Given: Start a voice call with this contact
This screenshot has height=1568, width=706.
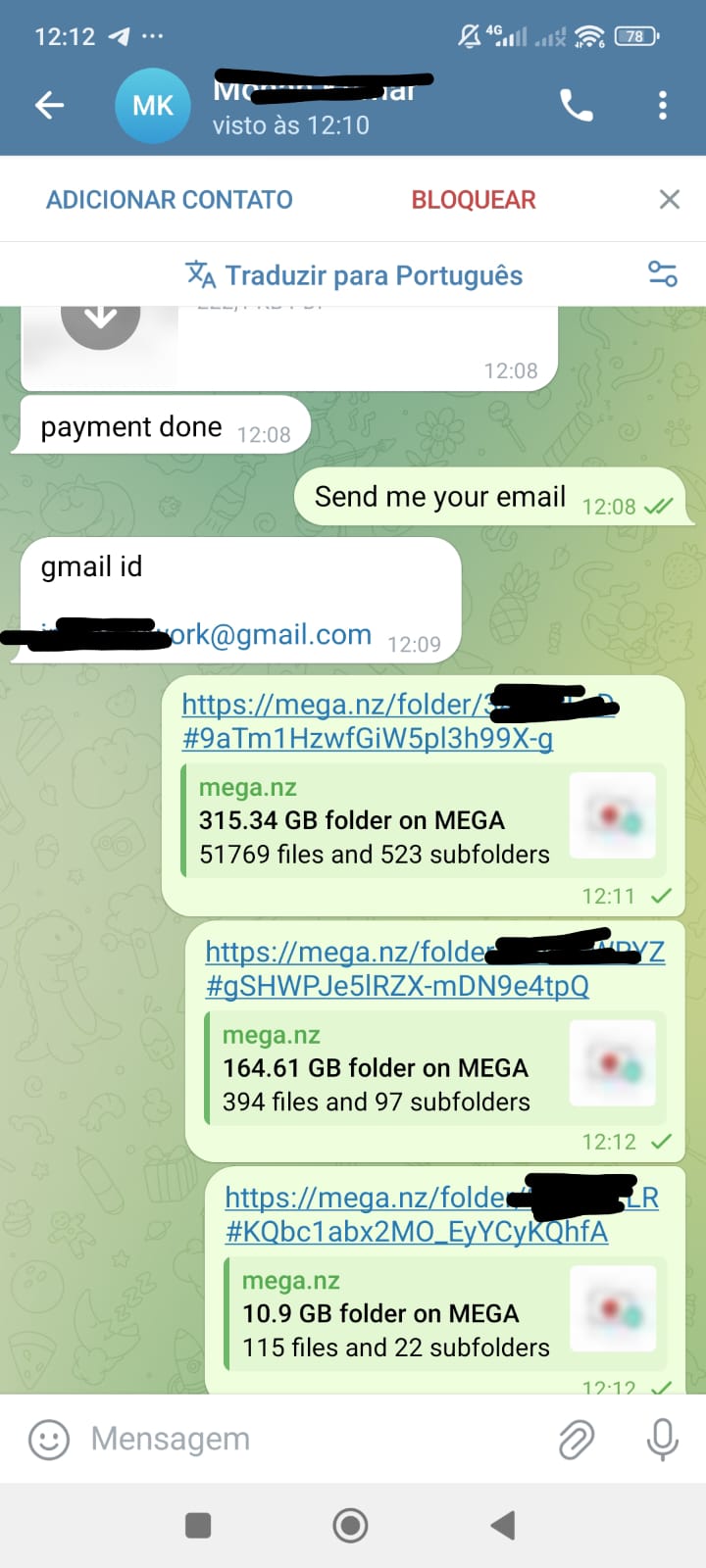Looking at the screenshot, I should click(577, 105).
